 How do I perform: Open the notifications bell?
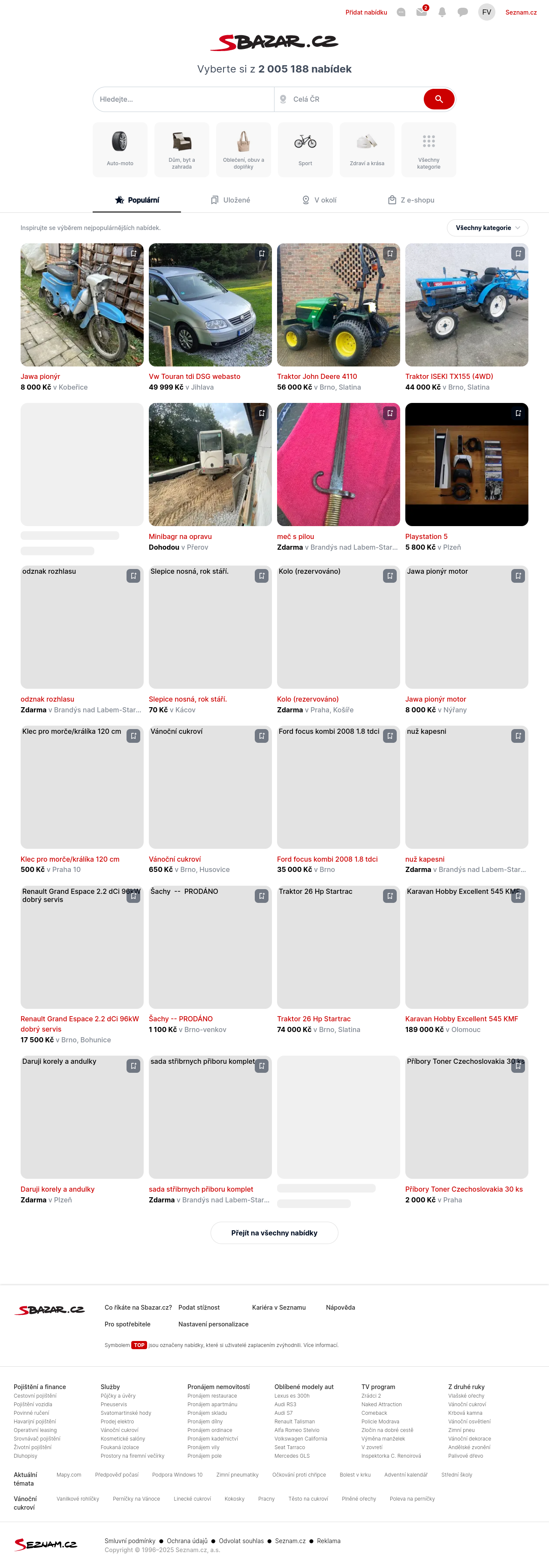442,12
